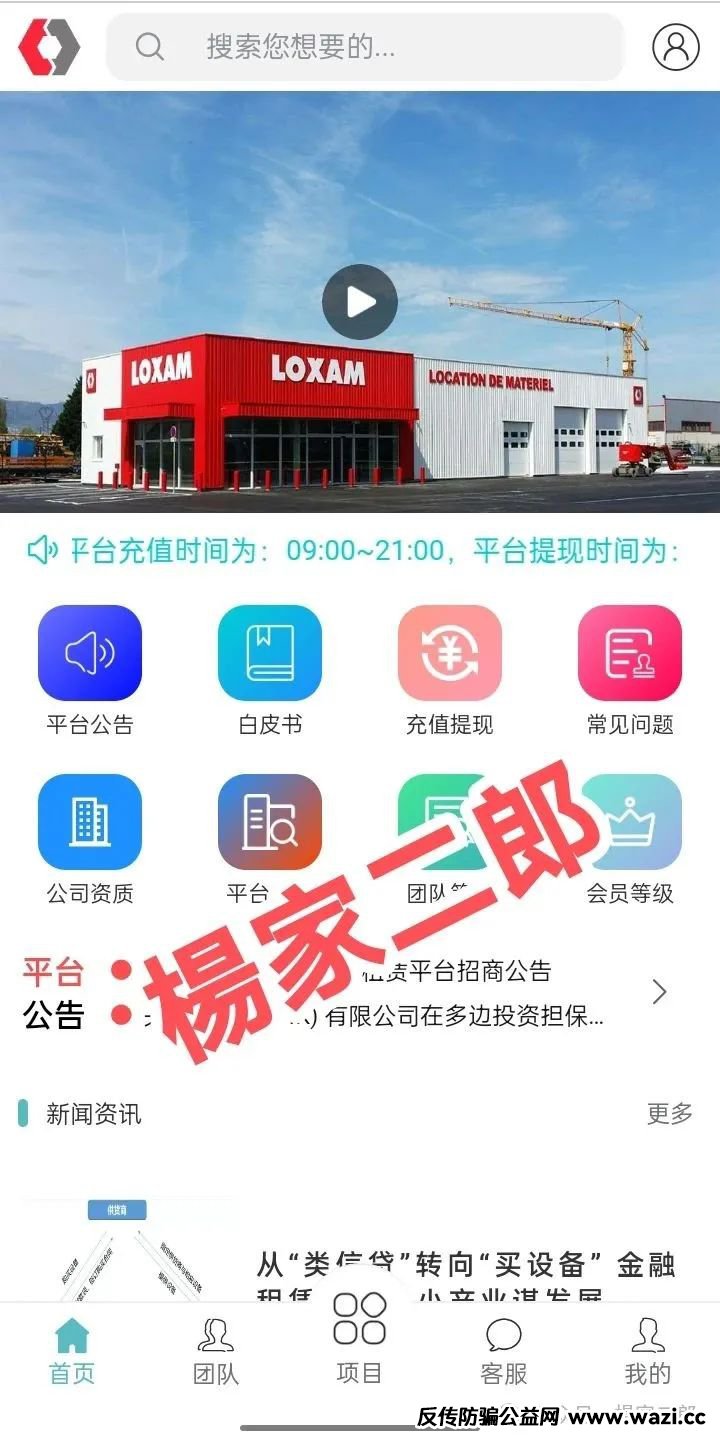Expand the platform announcement via the right chevron
Viewport: 720px width, 1444px height.
(659, 993)
